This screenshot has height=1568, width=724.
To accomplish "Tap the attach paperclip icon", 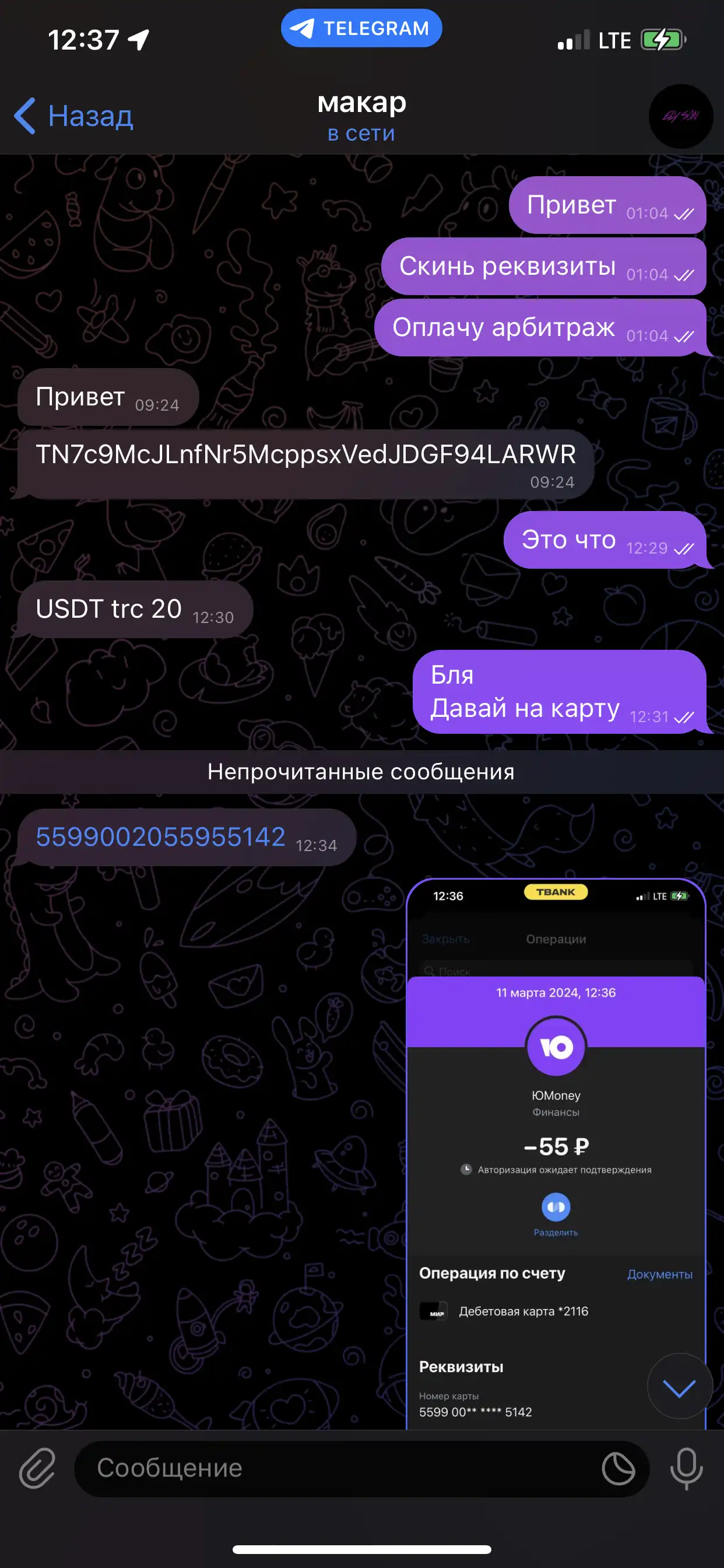I will tap(37, 1468).
